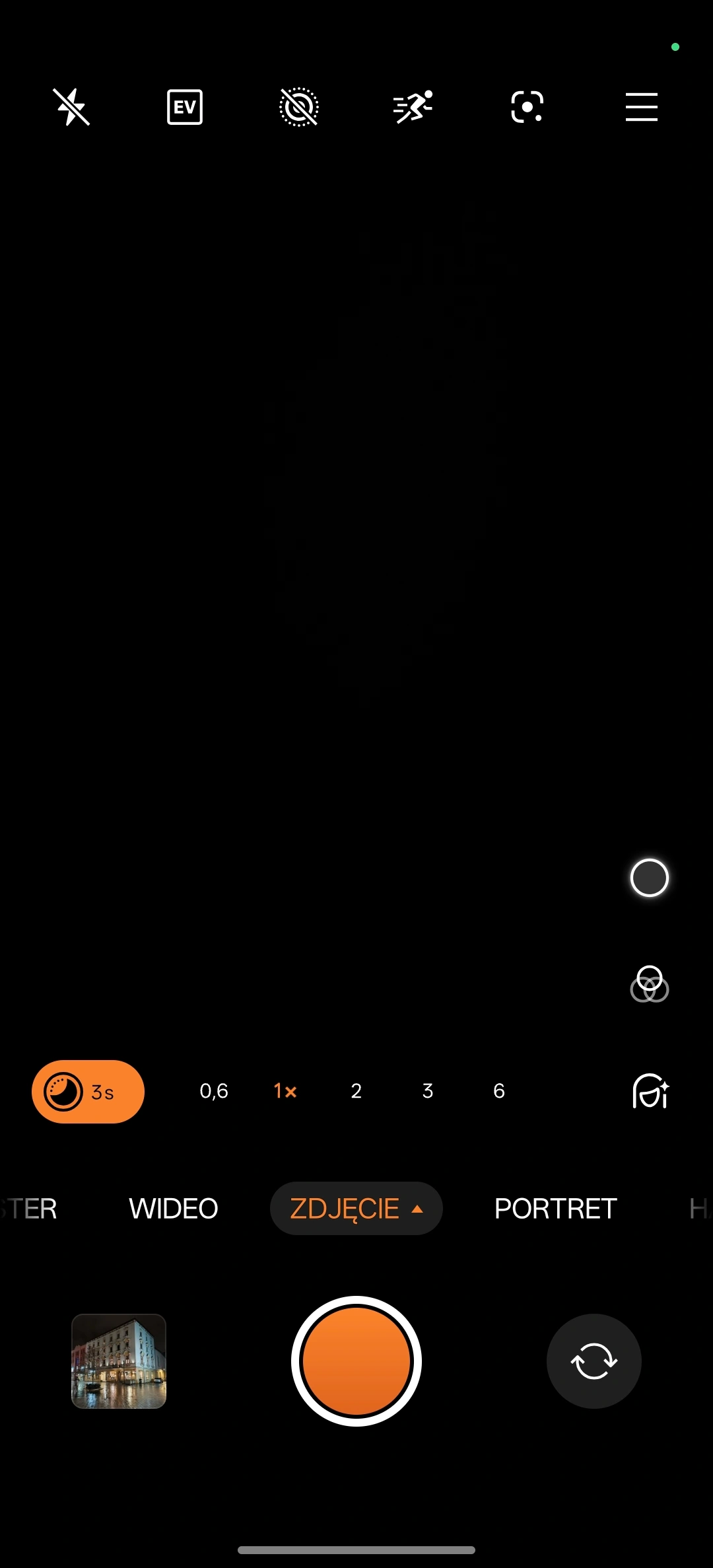The width and height of the screenshot is (713, 1568).
Task: Open the beauty retouch icon
Action: click(650, 1091)
